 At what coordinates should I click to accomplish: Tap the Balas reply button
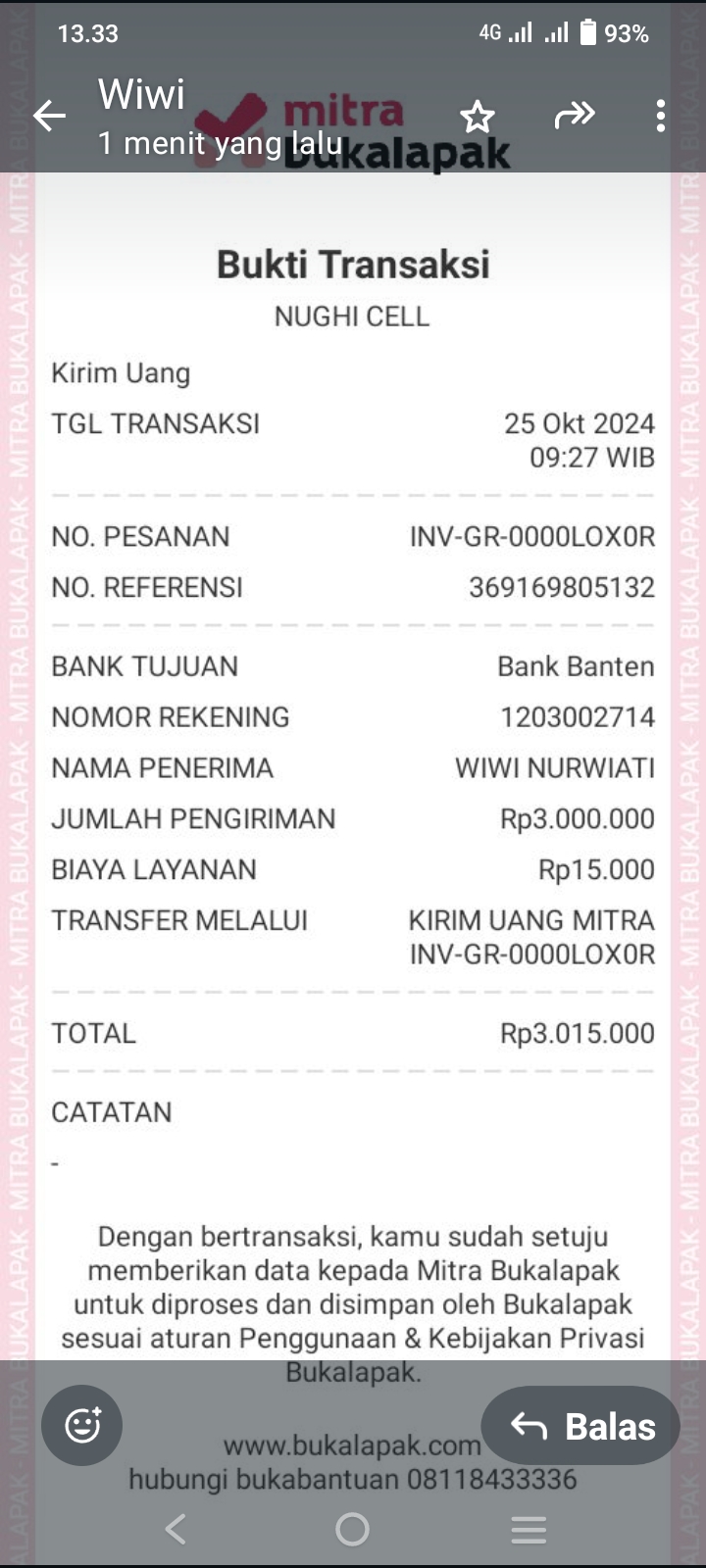coord(581,1426)
